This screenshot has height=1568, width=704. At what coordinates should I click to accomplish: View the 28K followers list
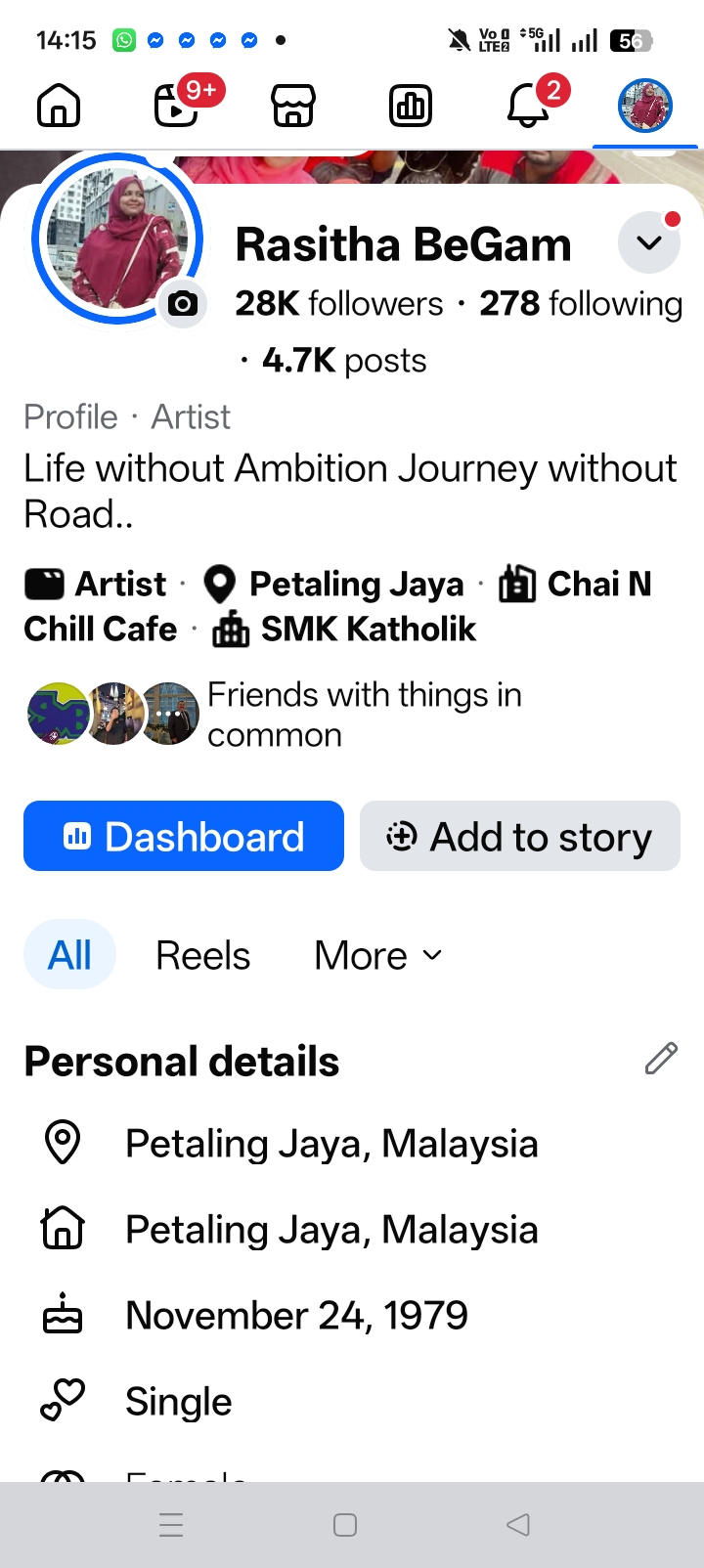[339, 304]
